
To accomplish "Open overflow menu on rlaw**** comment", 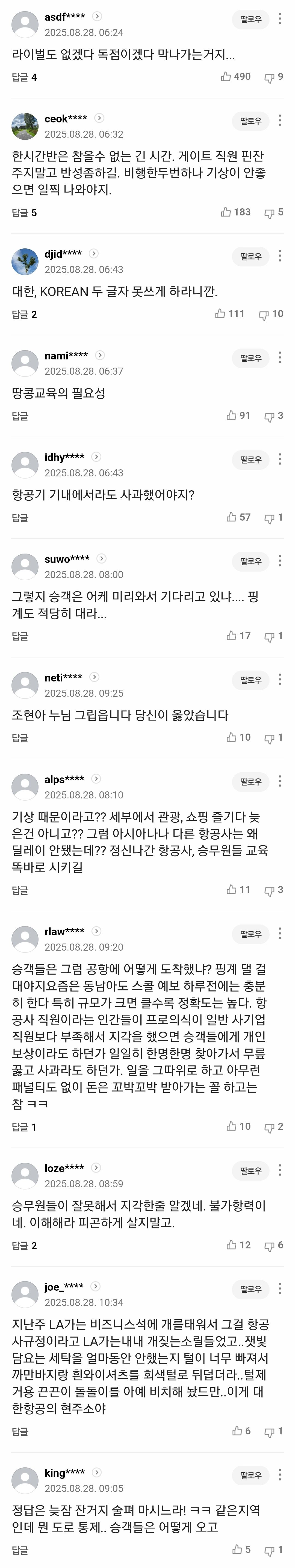I will (280, 934).
